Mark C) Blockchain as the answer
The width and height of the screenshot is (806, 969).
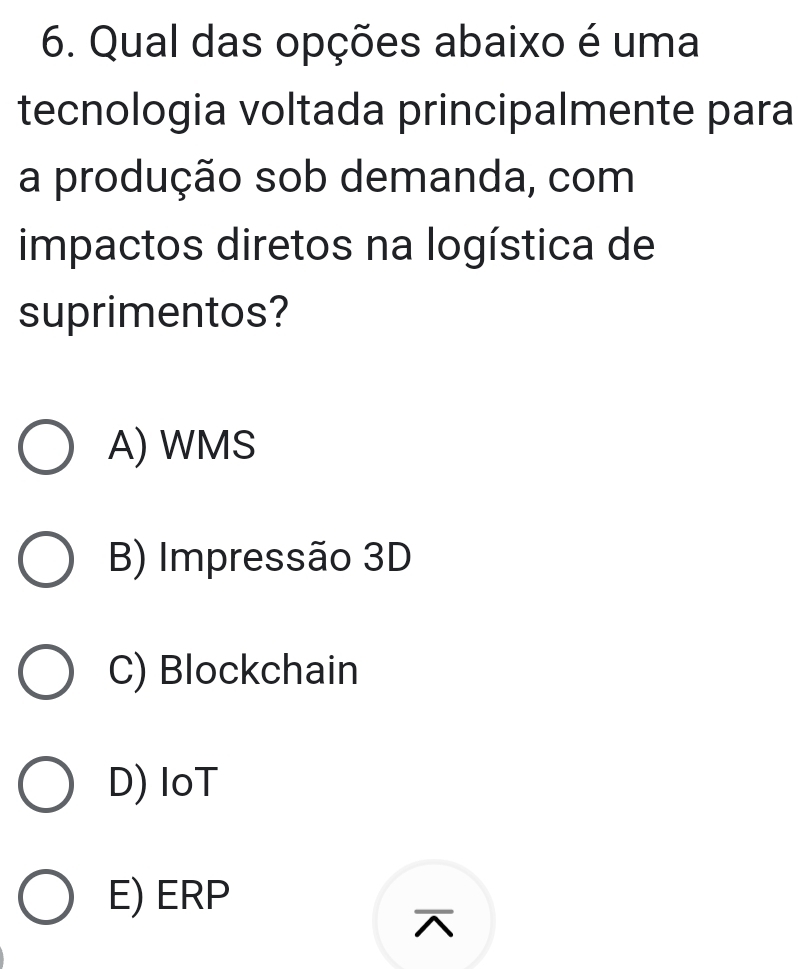46,673
